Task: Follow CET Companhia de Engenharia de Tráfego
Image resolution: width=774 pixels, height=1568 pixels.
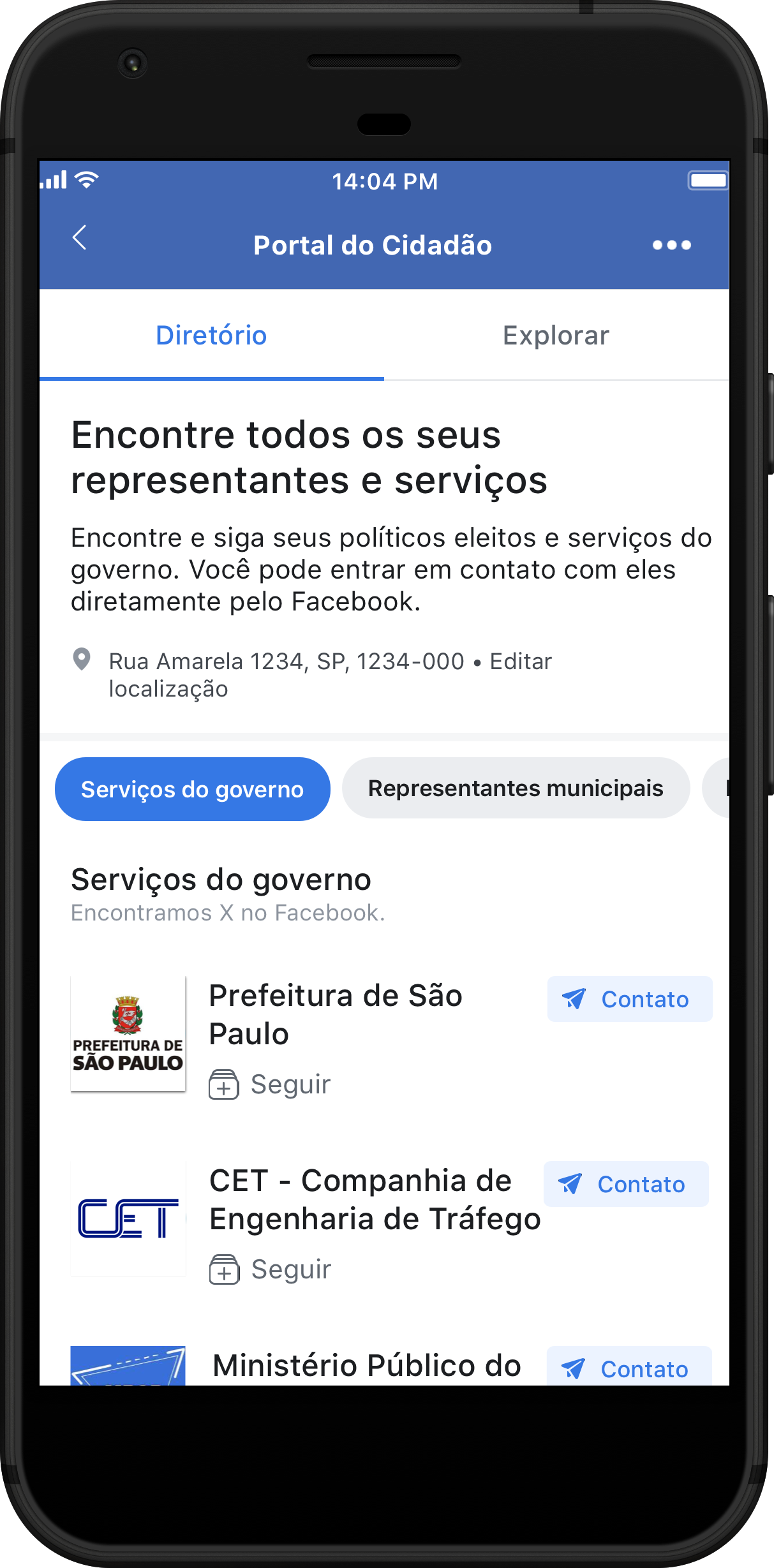Action: click(x=271, y=1269)
